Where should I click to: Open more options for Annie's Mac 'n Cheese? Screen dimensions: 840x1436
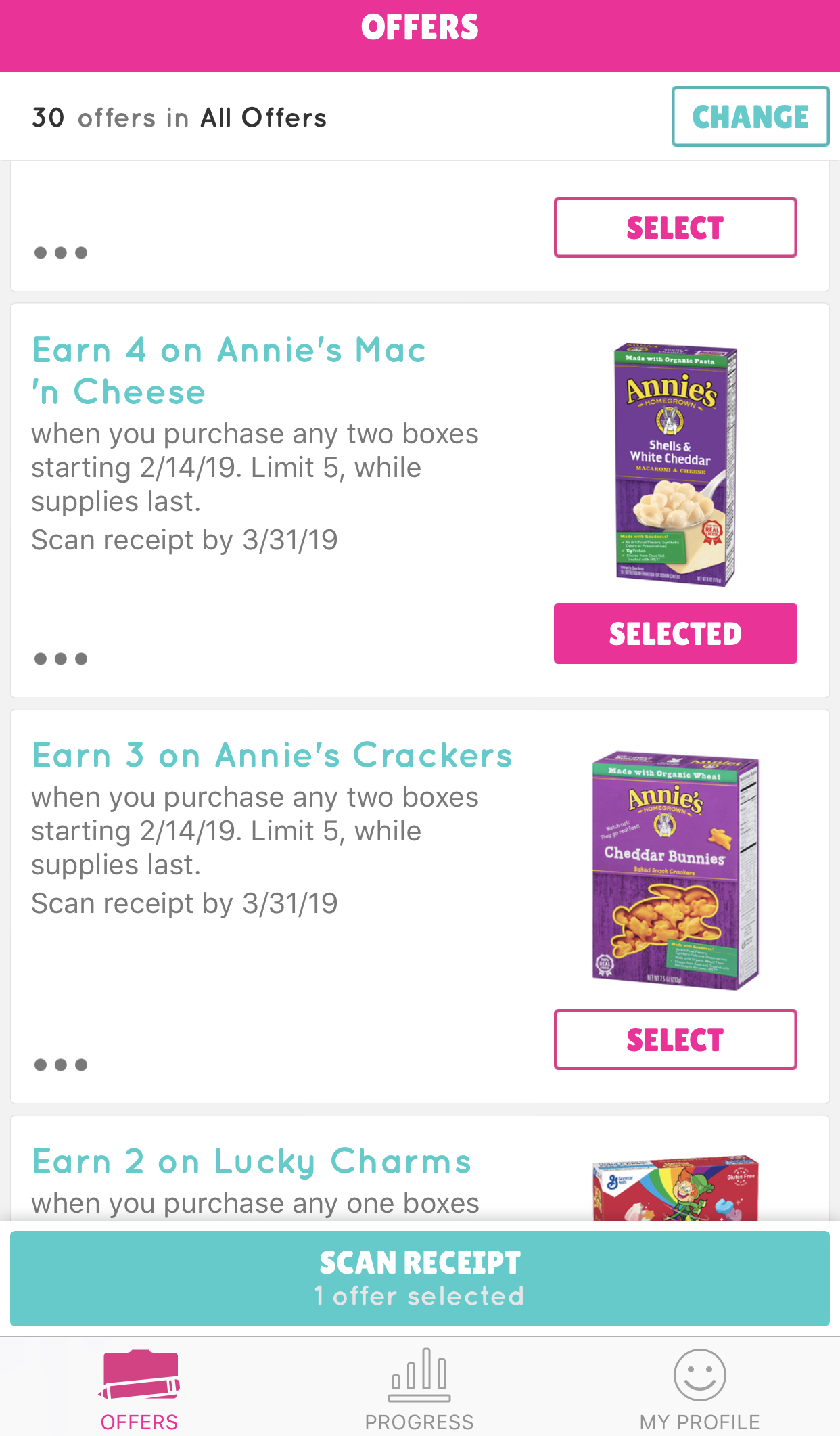pos(61,658)
